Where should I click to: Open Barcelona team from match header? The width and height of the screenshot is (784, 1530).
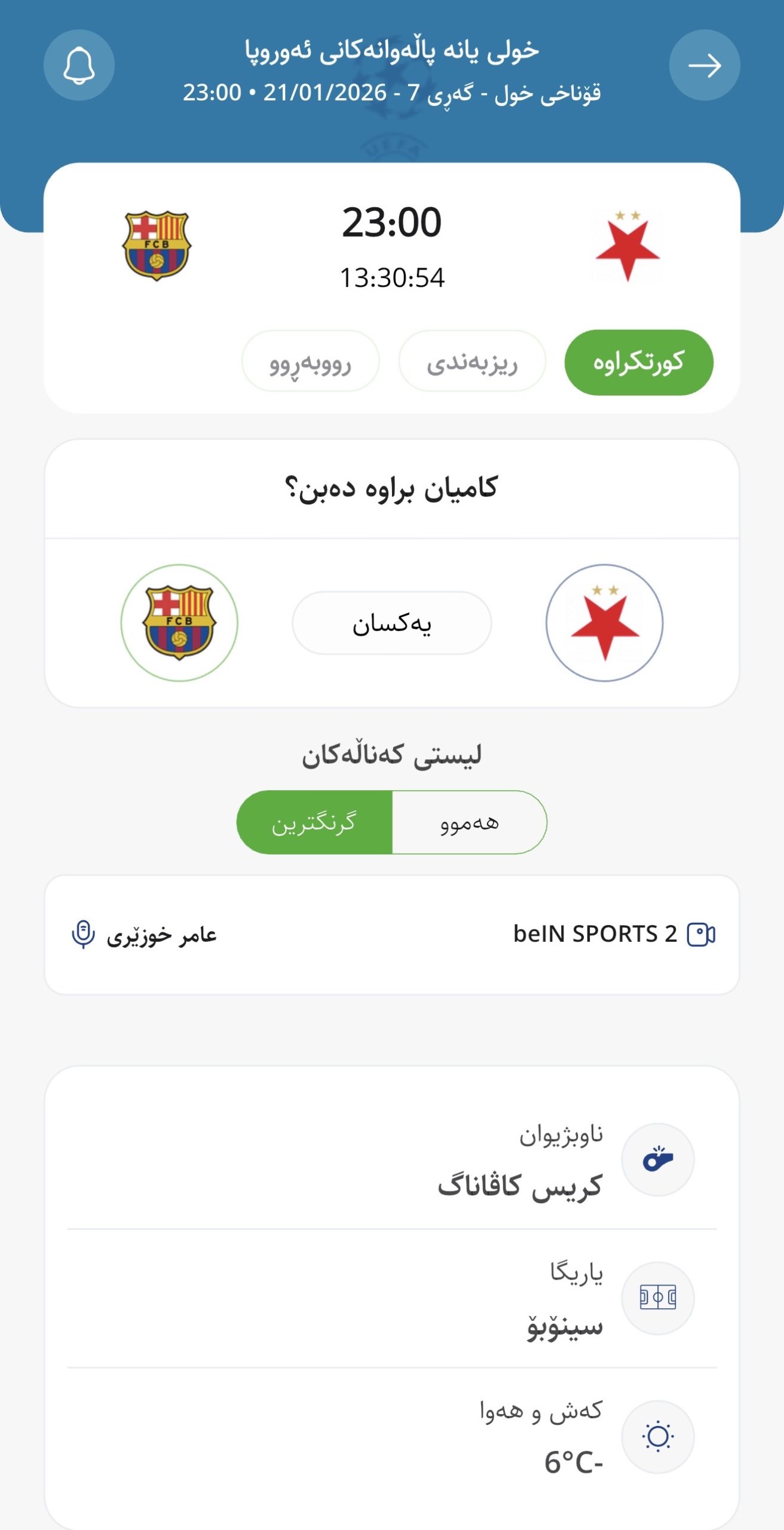click(157, 246)
